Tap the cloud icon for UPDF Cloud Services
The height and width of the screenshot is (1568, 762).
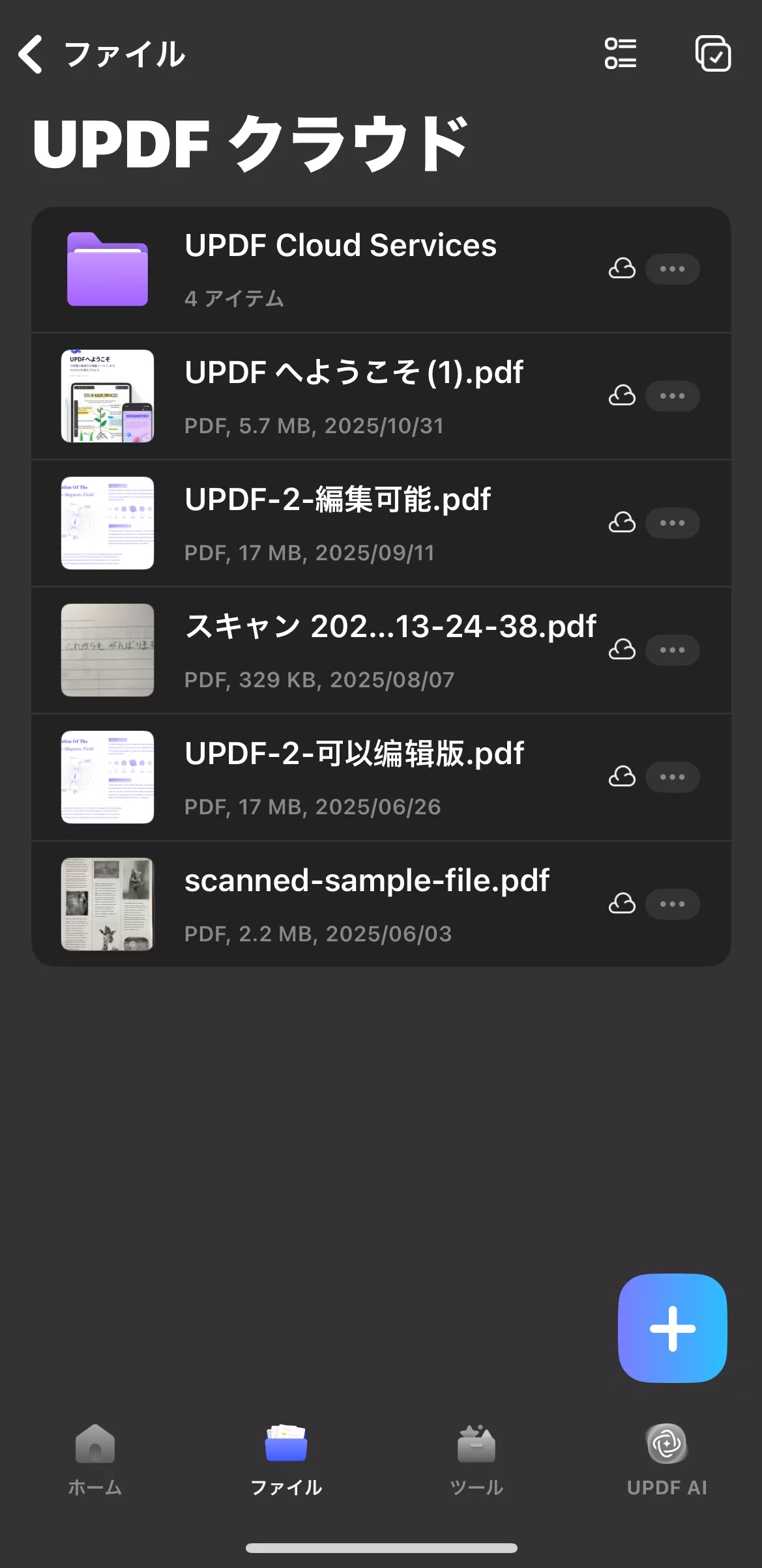pyautogui.click(x=621, y=268)
